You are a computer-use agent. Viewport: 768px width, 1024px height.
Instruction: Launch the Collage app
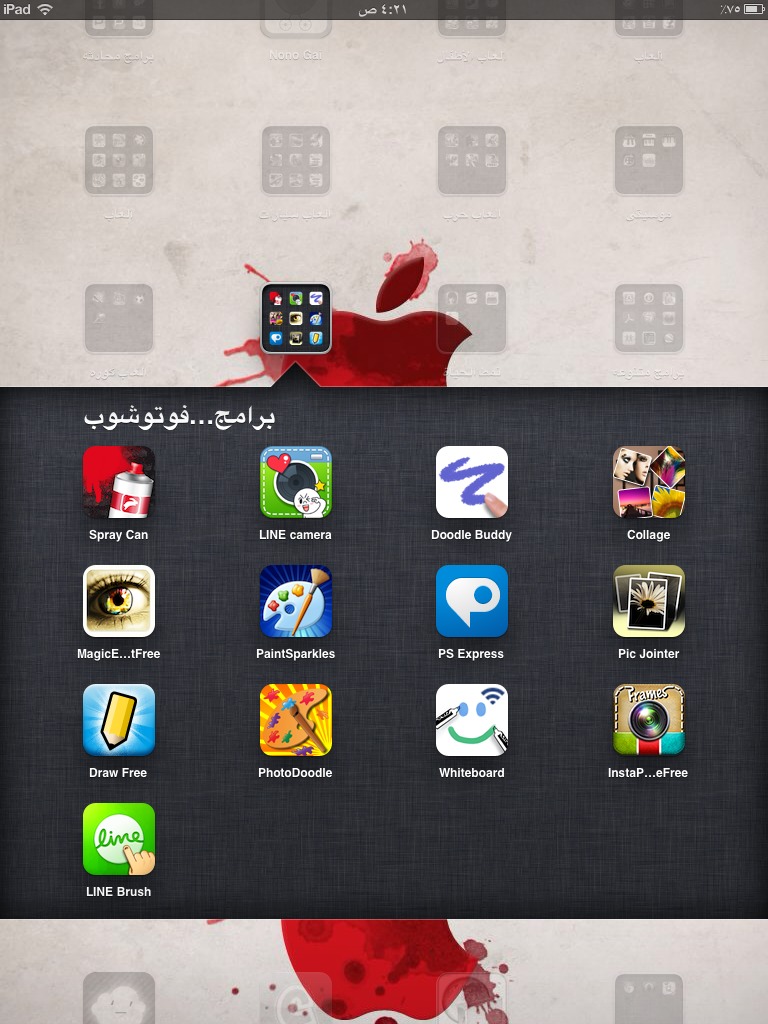click(648, 482)
